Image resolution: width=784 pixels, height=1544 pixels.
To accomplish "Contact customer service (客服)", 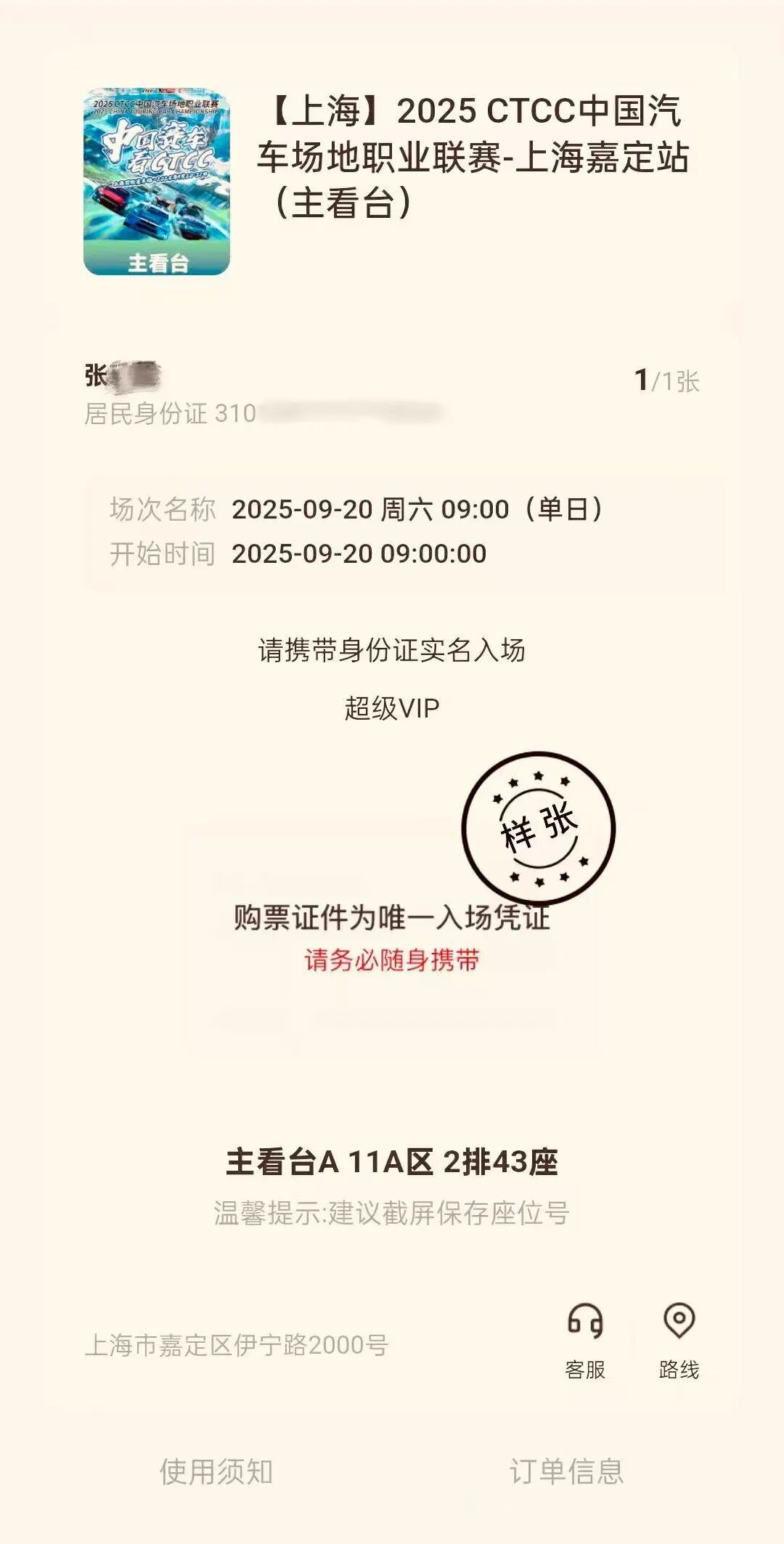I will (x=585, y=1340).
